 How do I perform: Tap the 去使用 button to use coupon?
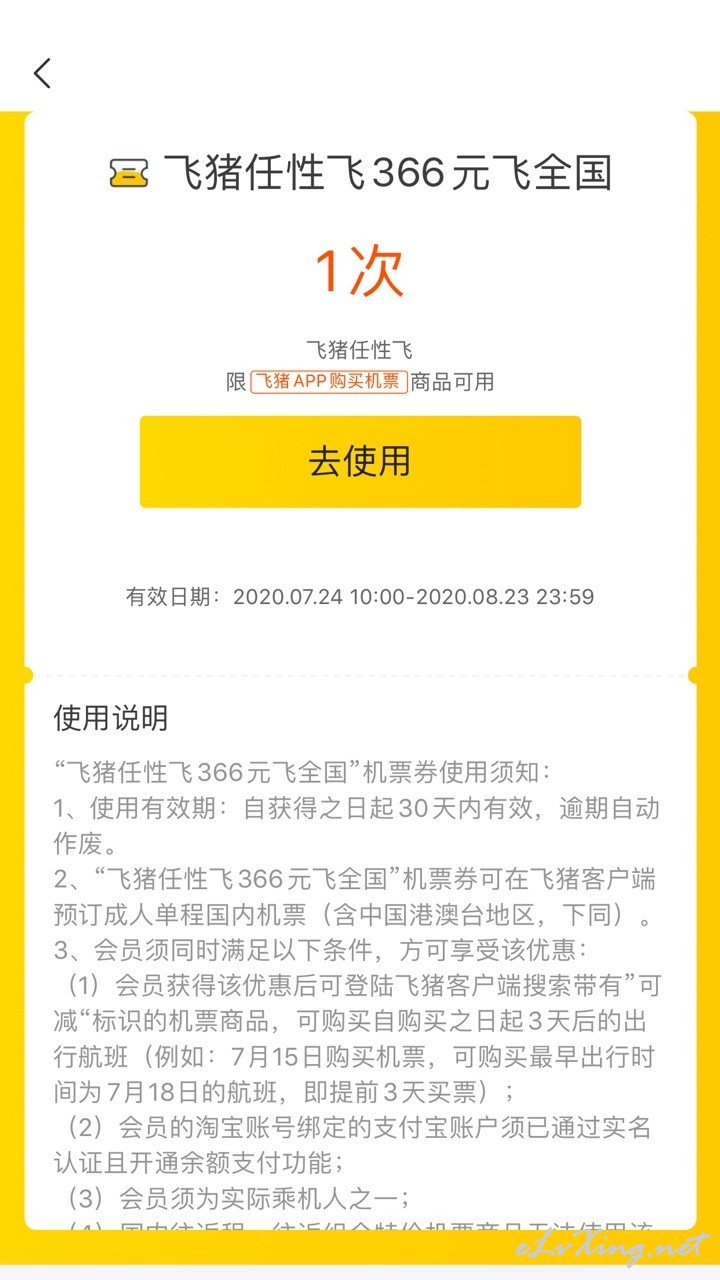[x=360, y=462]
